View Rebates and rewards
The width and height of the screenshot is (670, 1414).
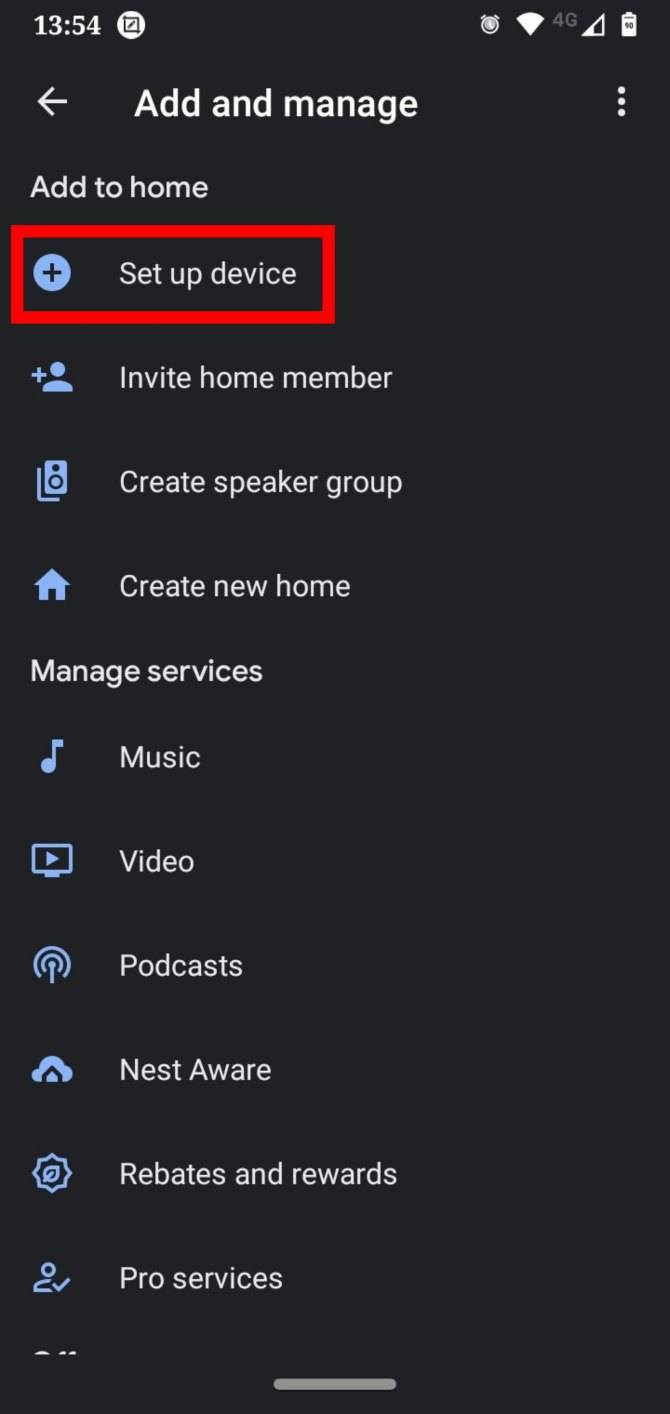tap(258, 1174)
